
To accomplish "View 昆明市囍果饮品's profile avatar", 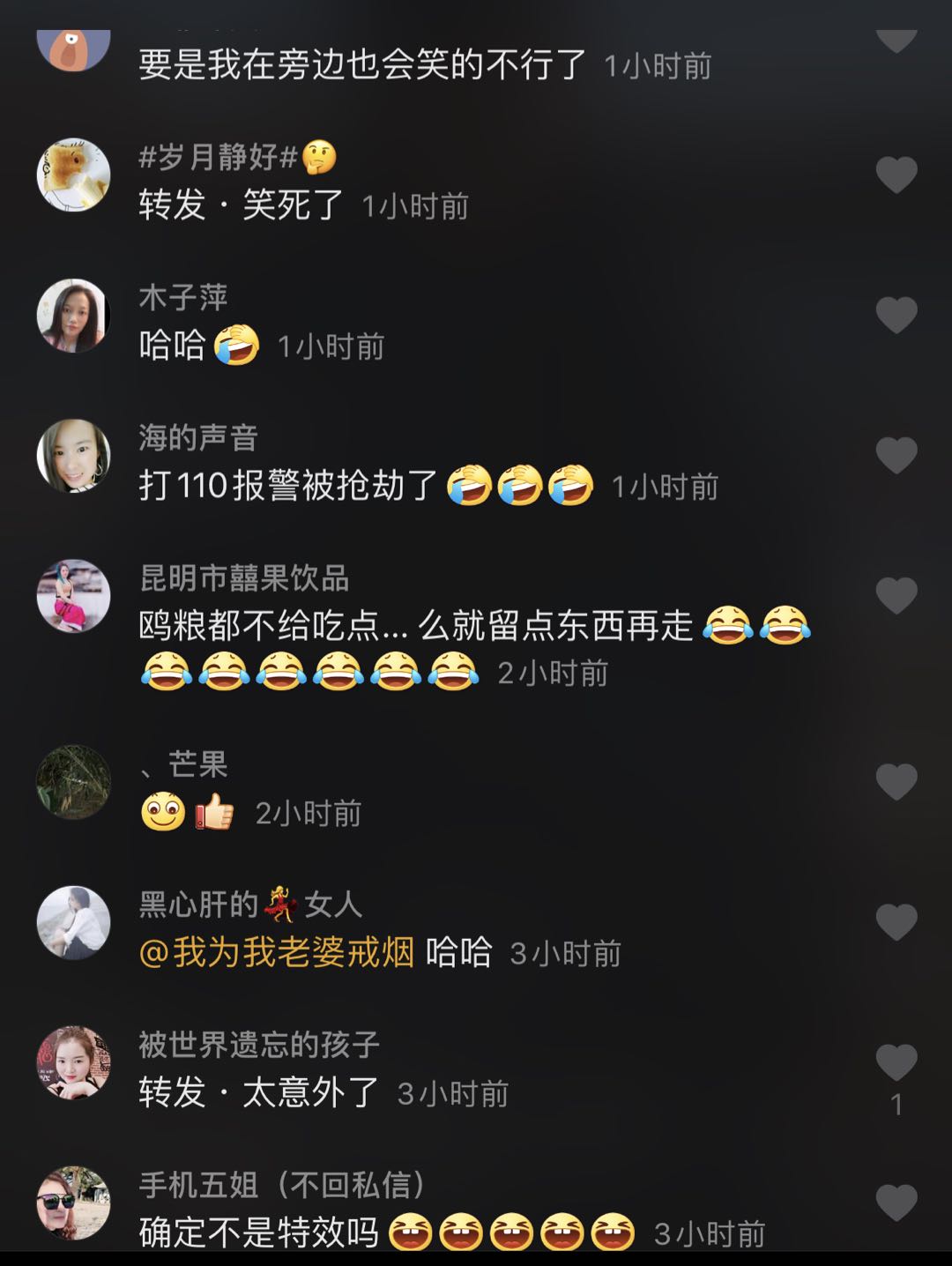I will point(73,596).
